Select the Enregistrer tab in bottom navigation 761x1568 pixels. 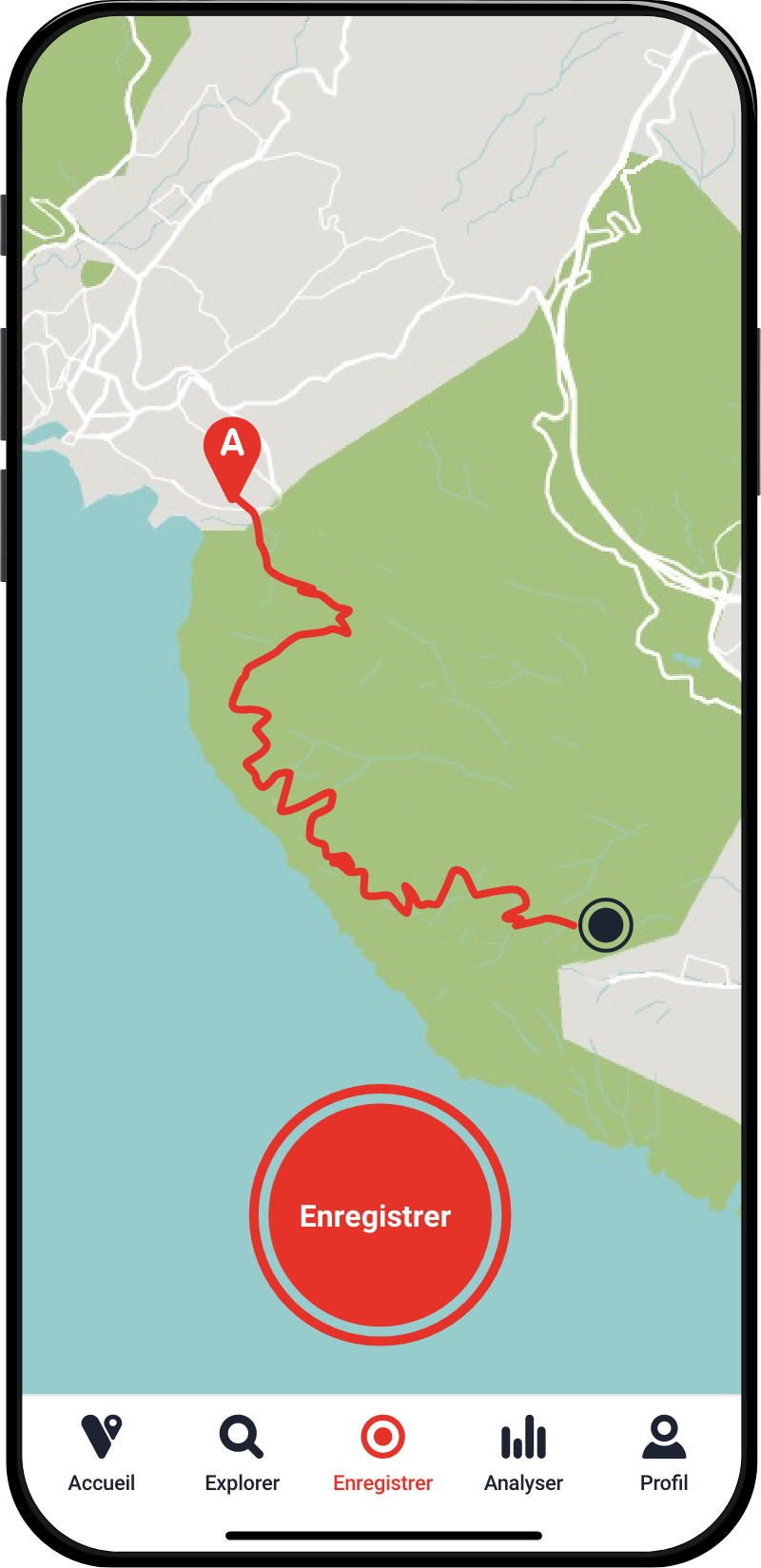click(x=382, y=1453)
